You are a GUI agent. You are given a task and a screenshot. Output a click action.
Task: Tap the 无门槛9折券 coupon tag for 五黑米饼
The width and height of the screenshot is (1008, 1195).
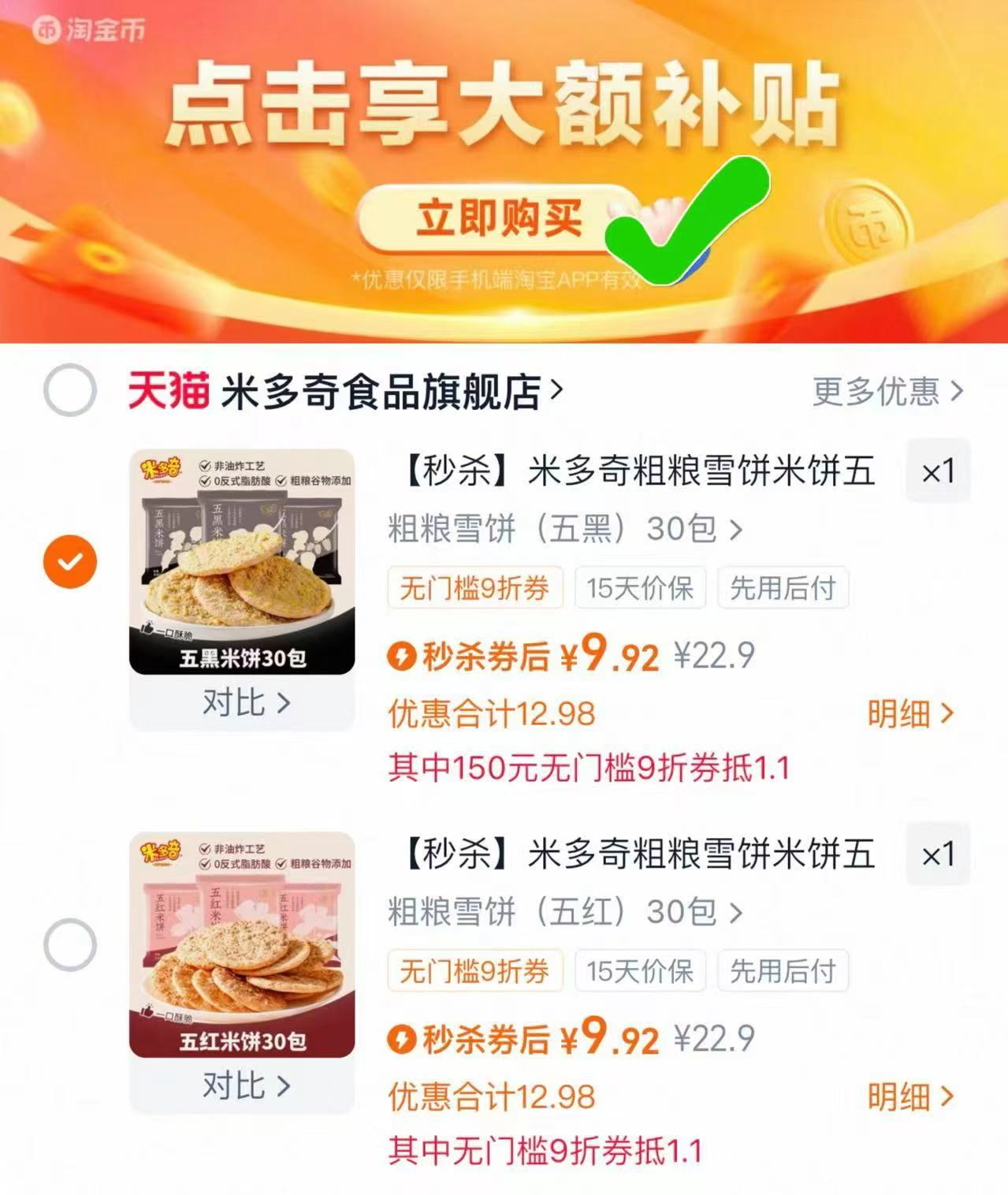point(474,587)
